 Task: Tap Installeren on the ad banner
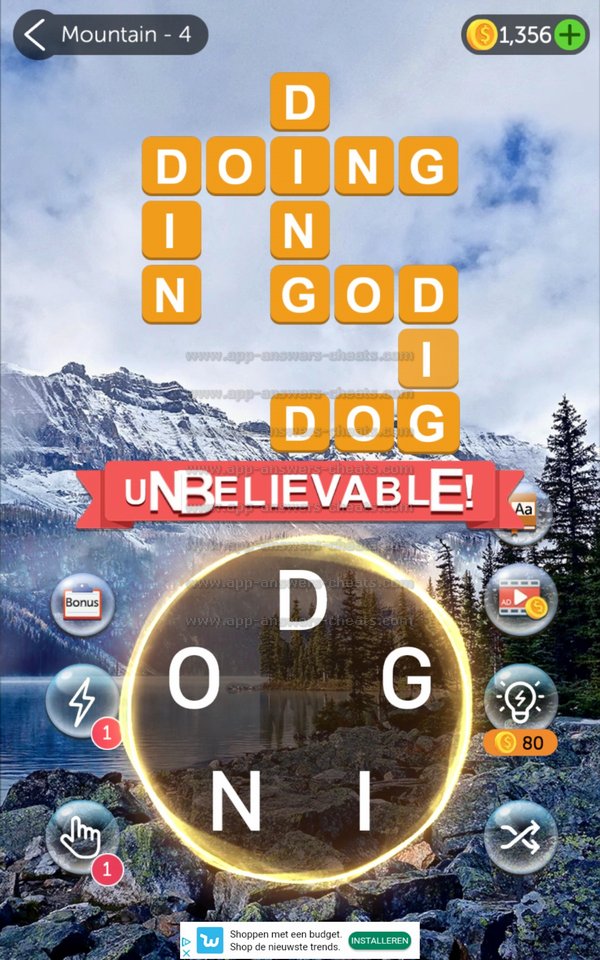(x=379, y=941)
